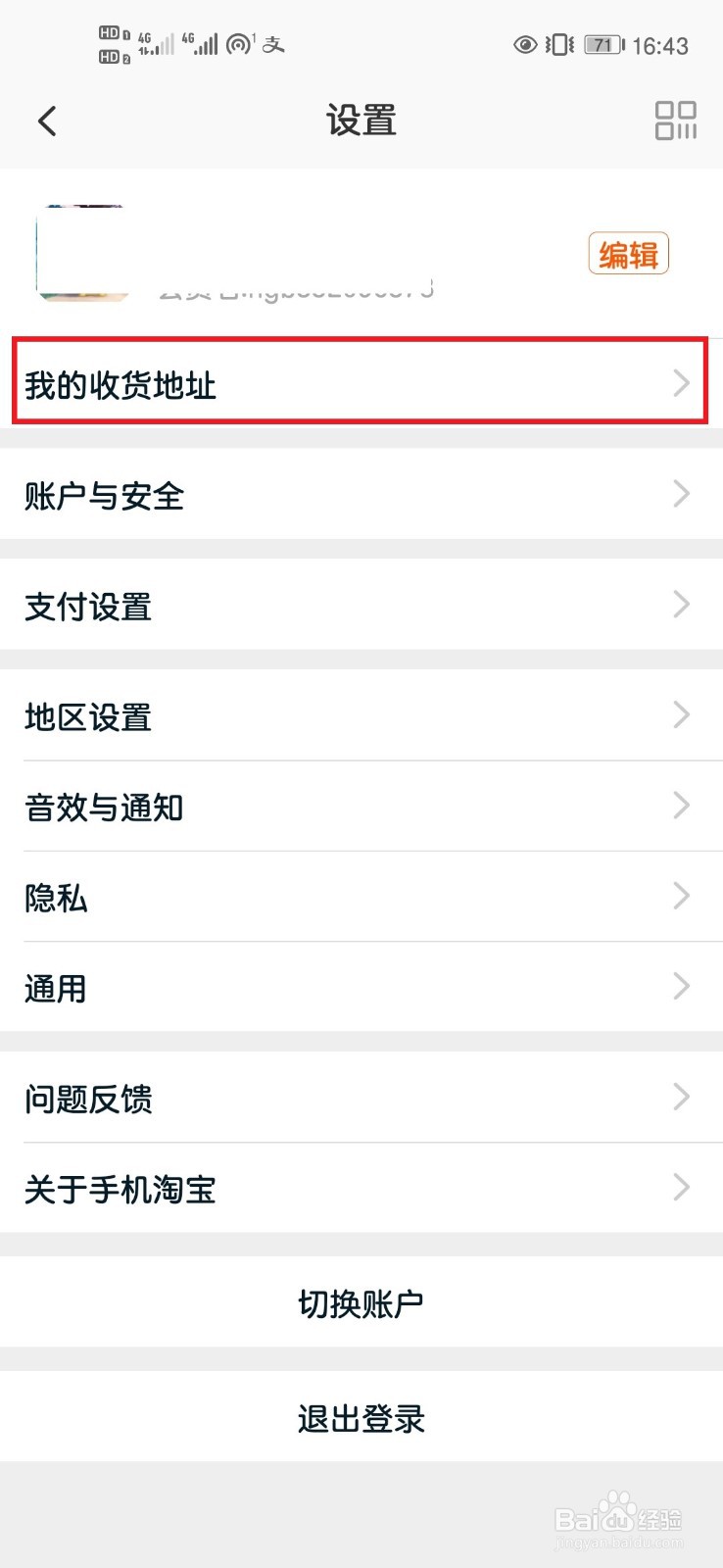This screenshot has height=1568, width=723.
Task: Tap the 编辑 edit button
Action: pos(628,252)
